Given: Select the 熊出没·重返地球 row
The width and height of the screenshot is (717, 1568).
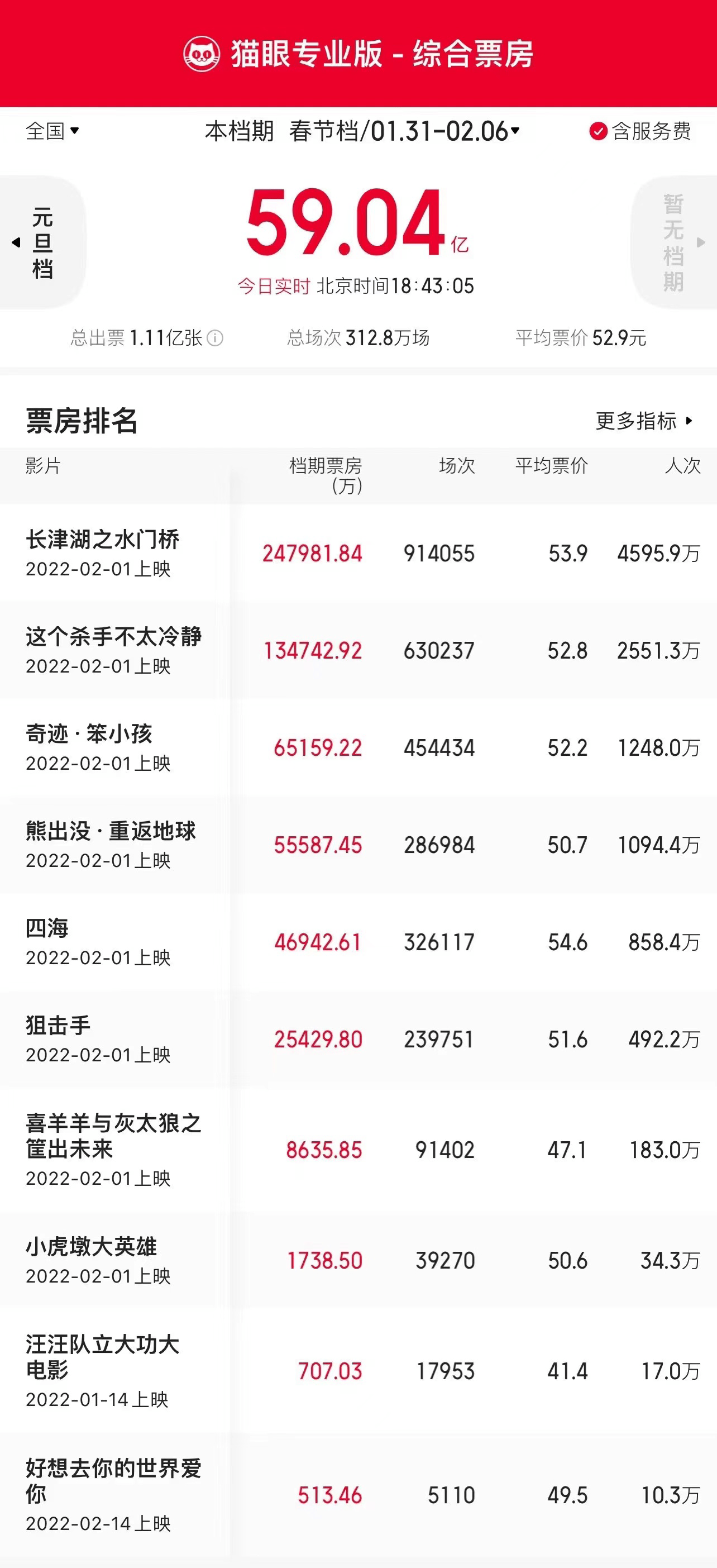Looking at the screenshot, I should click(x=358, y=845).
